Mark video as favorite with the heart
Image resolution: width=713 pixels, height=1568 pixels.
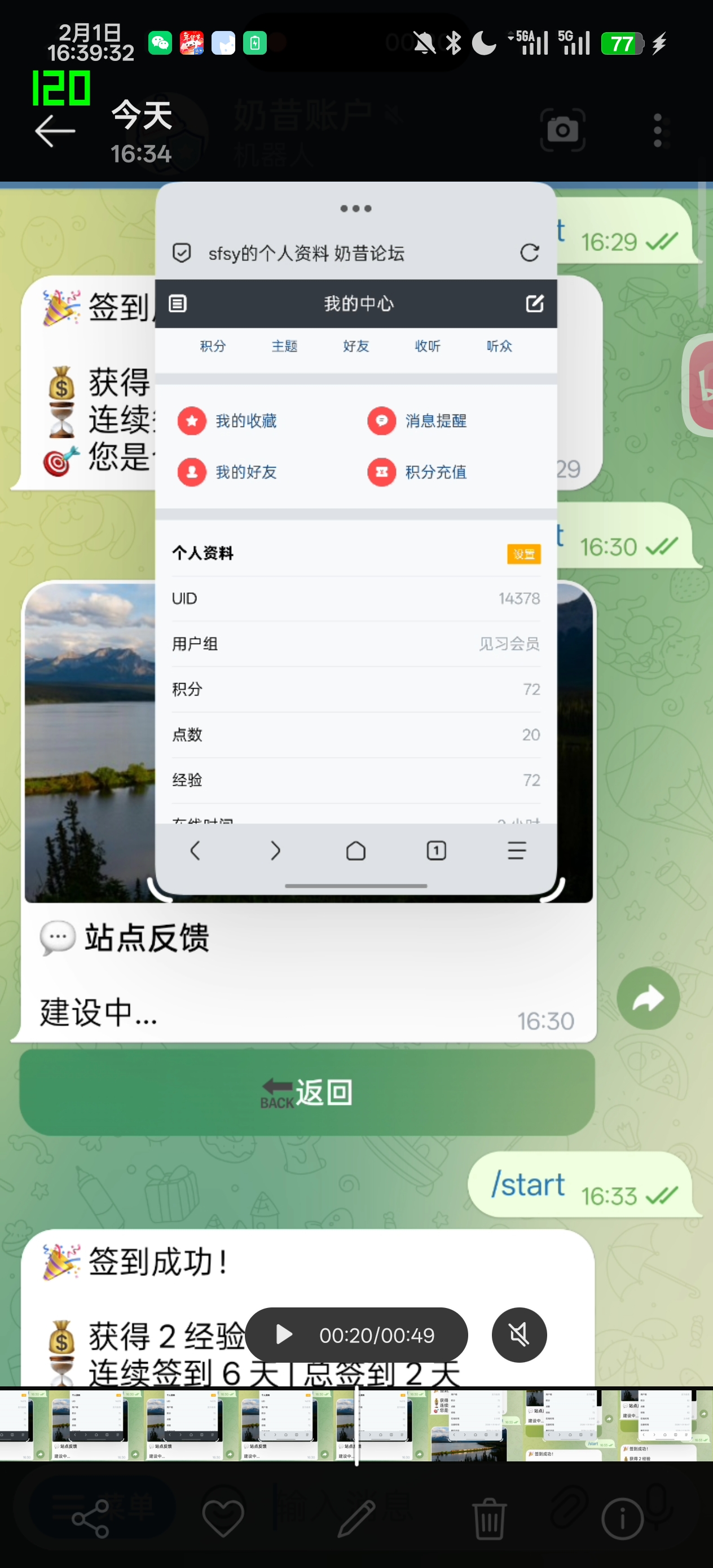tap(223, 1518)
